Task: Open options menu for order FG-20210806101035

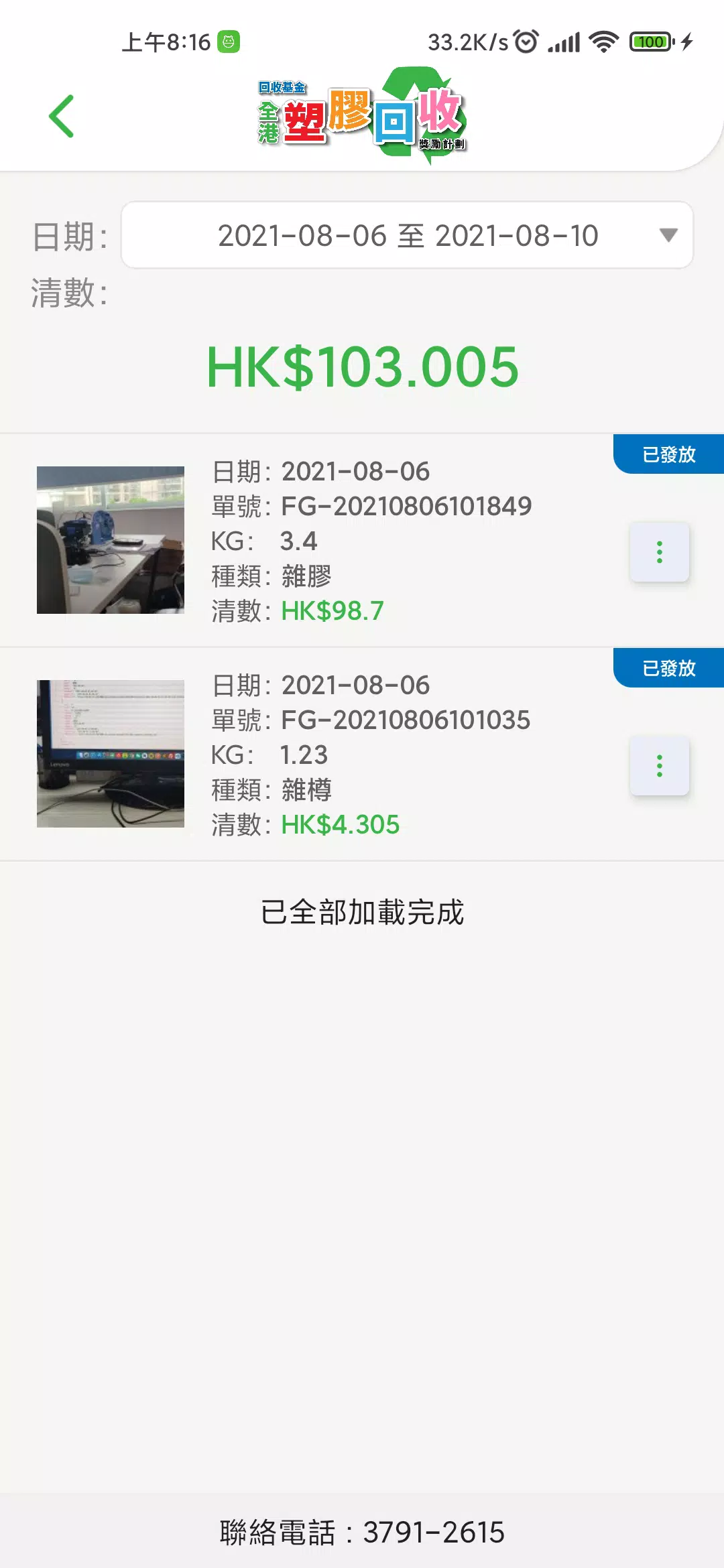Action: (x=659, y=766)
